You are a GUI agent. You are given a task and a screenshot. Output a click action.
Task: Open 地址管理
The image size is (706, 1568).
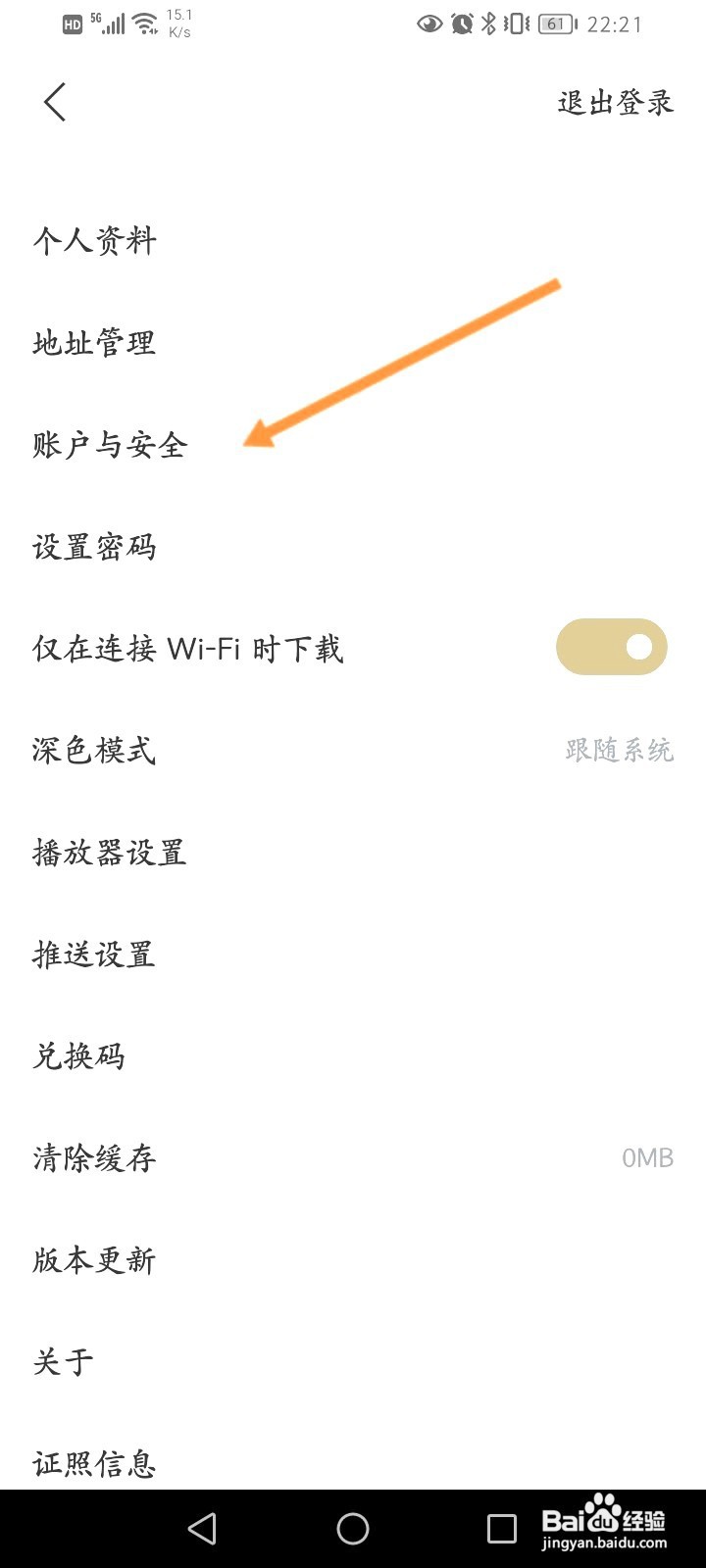point(353,343)
